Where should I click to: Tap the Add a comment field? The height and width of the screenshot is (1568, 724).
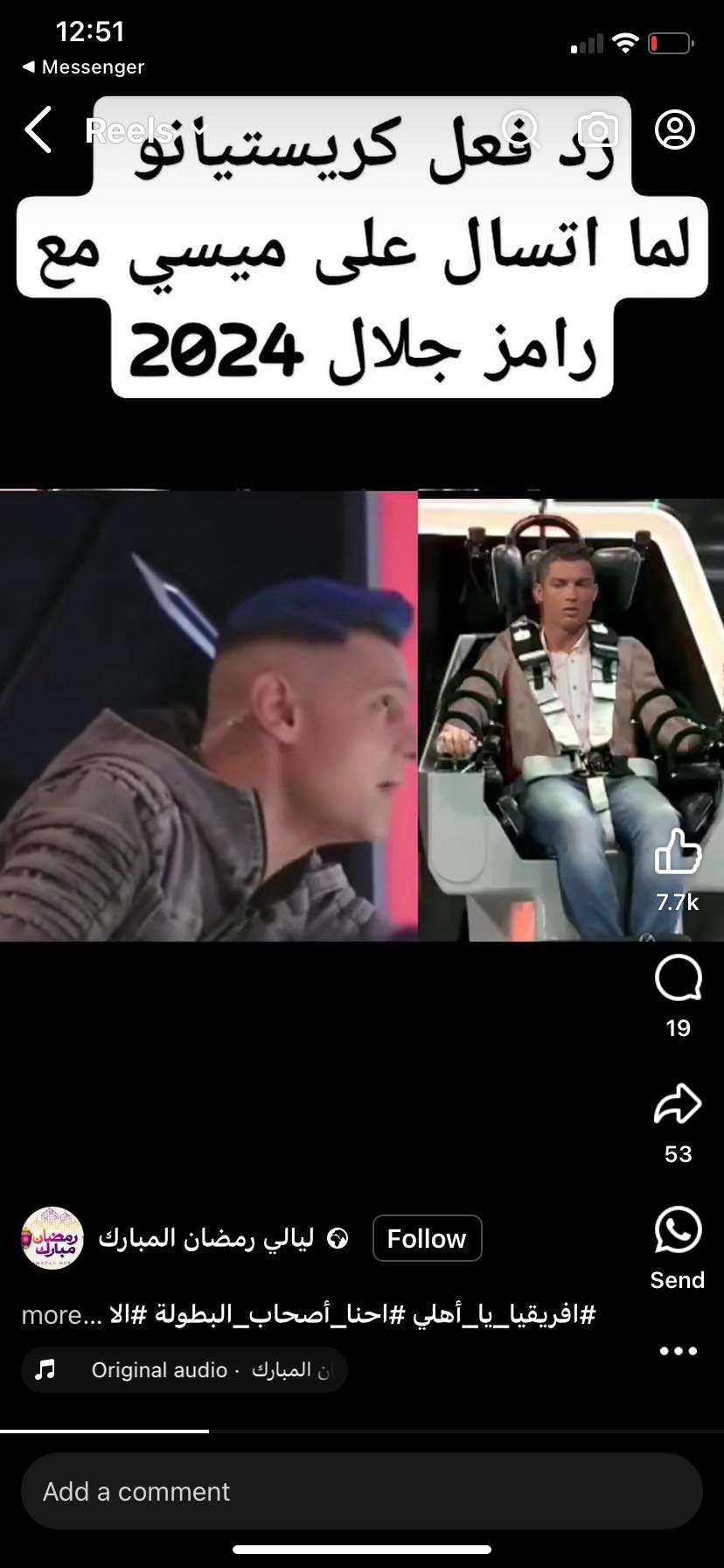point(362,1491)
